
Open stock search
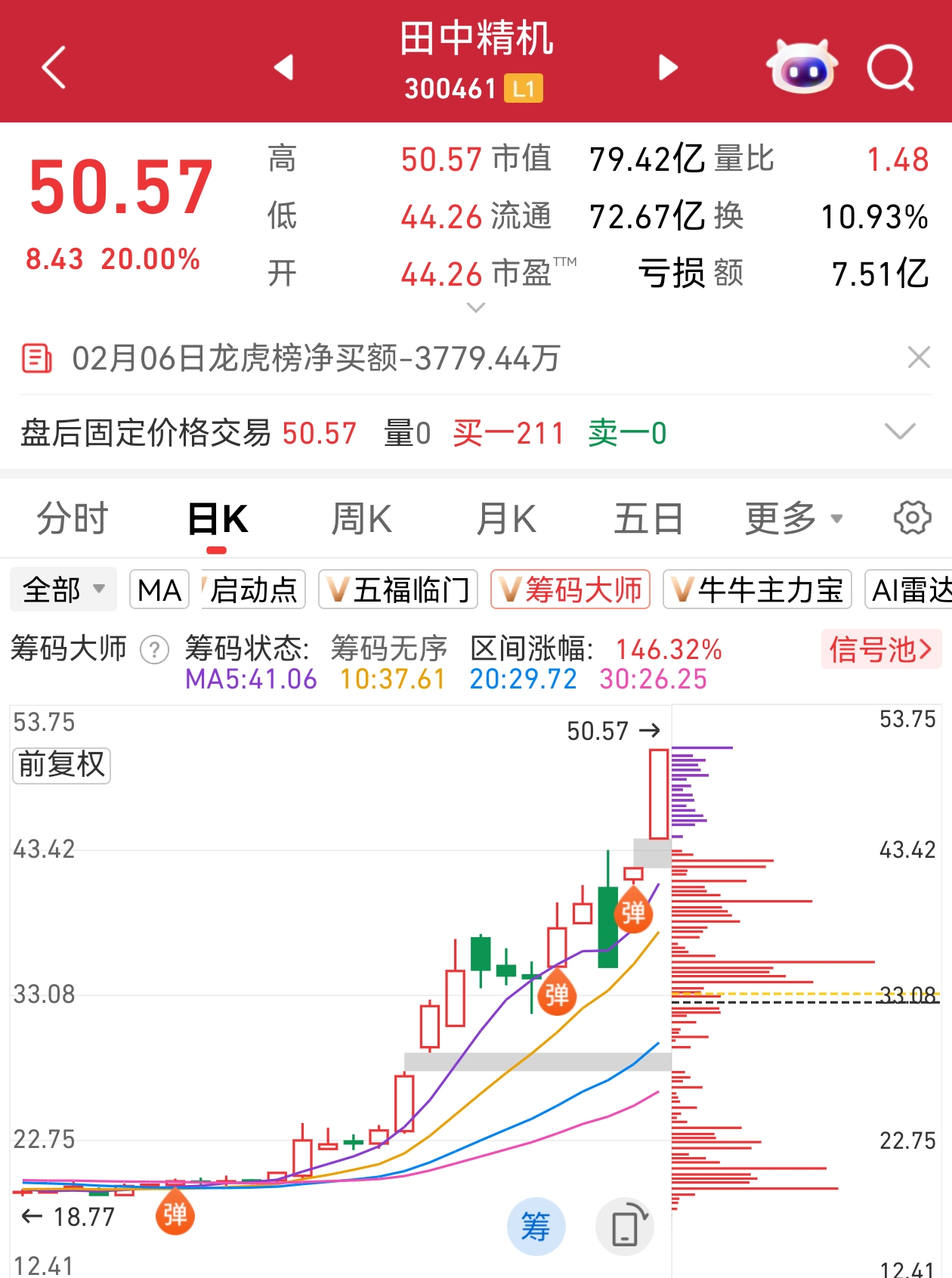890,67
